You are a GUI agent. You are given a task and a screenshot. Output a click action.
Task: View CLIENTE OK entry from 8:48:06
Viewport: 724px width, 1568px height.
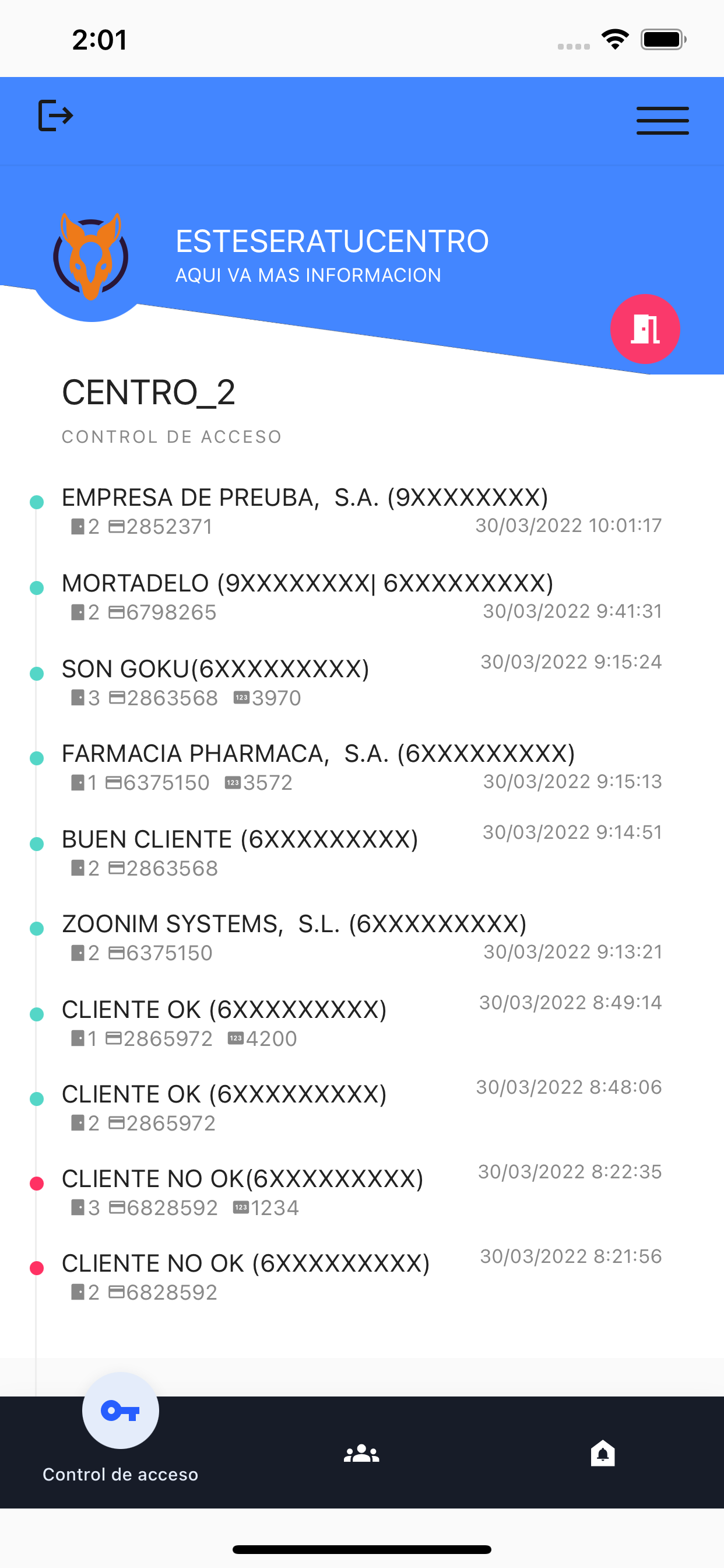pyautogui.click(x=224, y=1107)
